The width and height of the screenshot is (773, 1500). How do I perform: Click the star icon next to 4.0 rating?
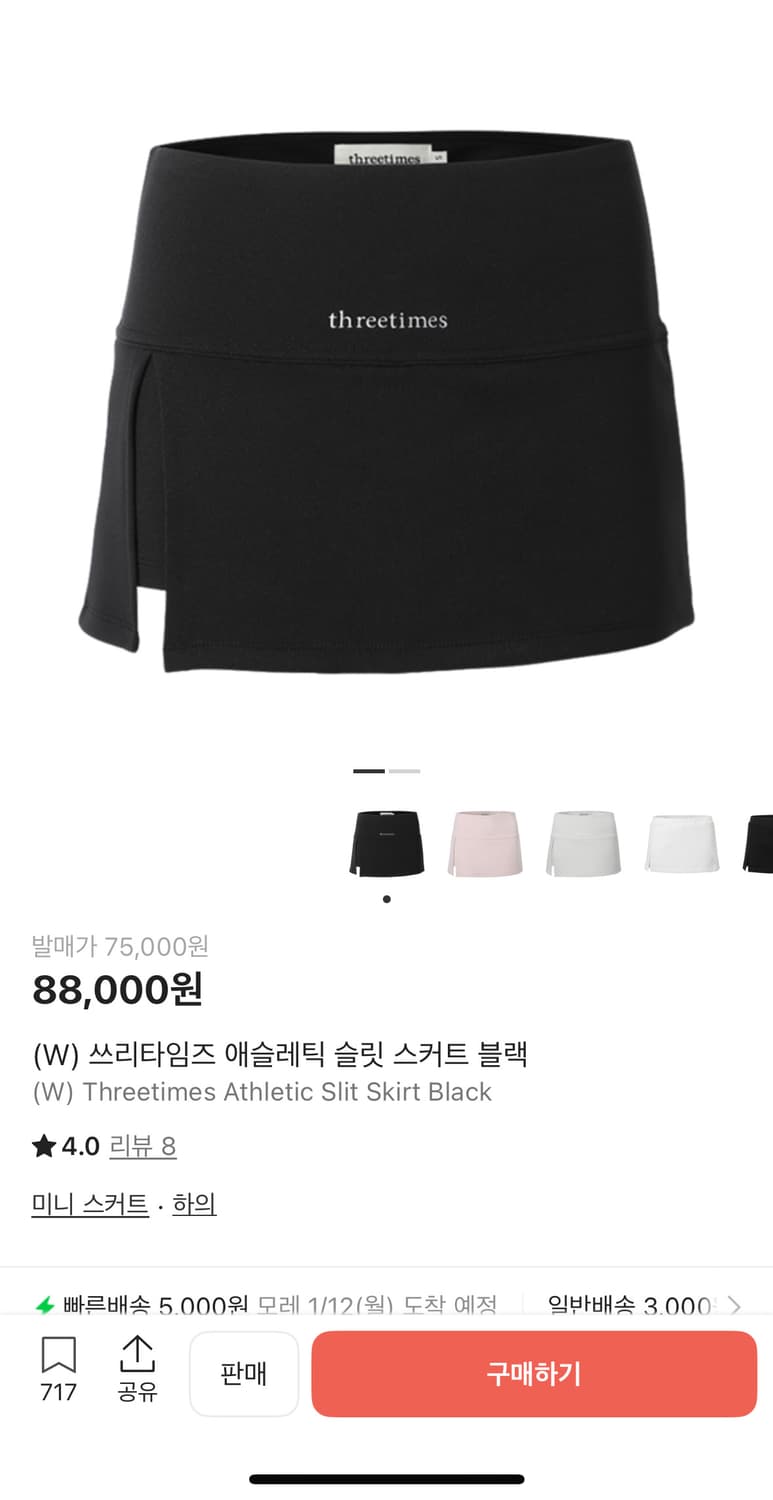pos(41,1146)
